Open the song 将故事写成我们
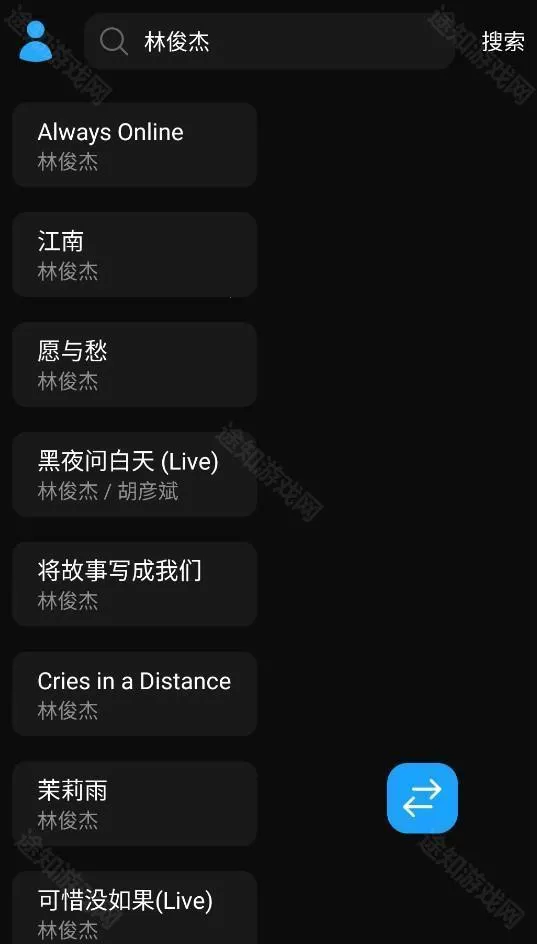Screen dimensions: 537x944 135,584
